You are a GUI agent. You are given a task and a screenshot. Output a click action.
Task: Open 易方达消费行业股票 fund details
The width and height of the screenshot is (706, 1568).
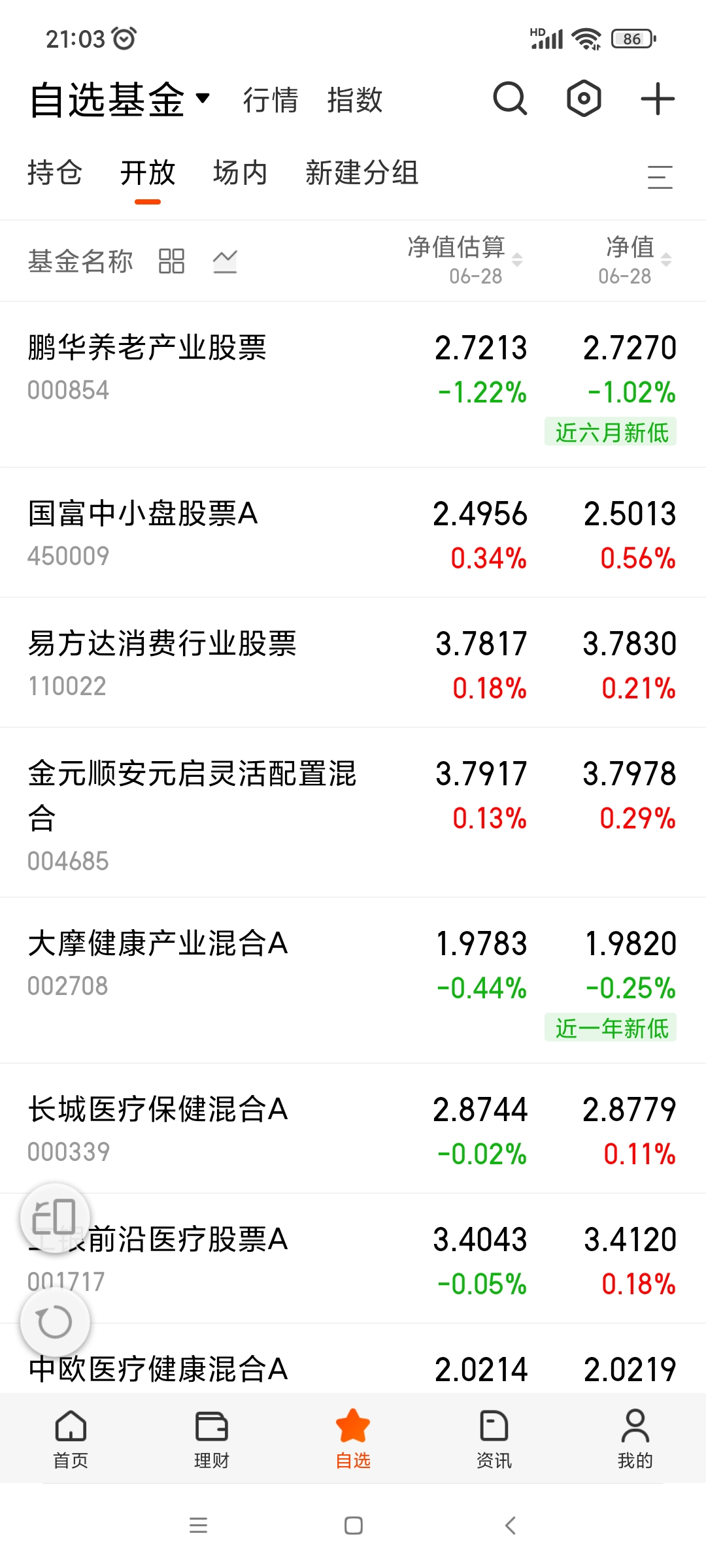(353, 662)
